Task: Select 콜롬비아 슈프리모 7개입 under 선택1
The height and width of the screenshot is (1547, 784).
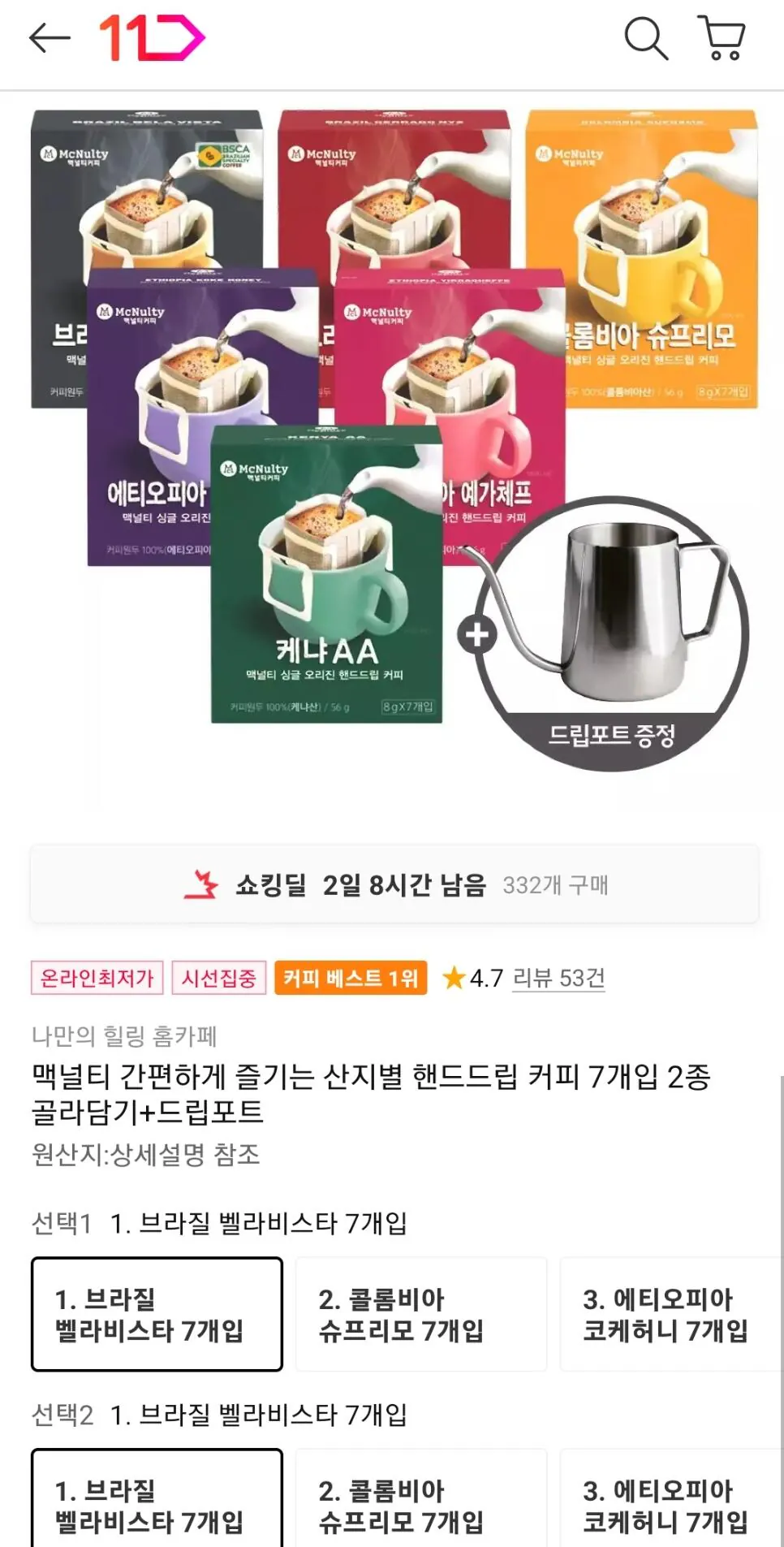Action: [x=420, y=1315]
